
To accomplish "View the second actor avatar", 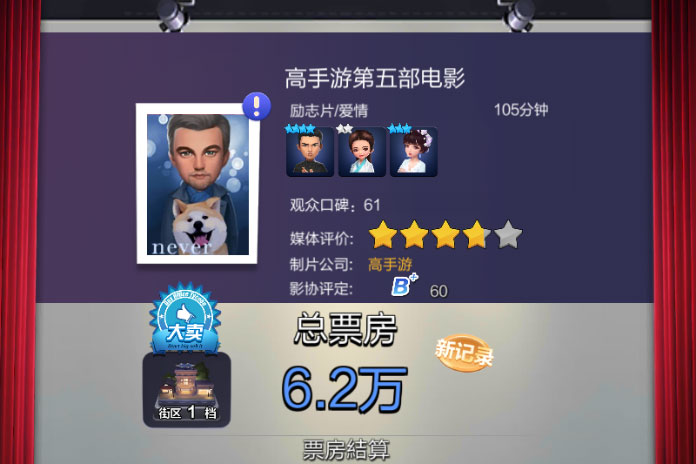I will 361,153.
